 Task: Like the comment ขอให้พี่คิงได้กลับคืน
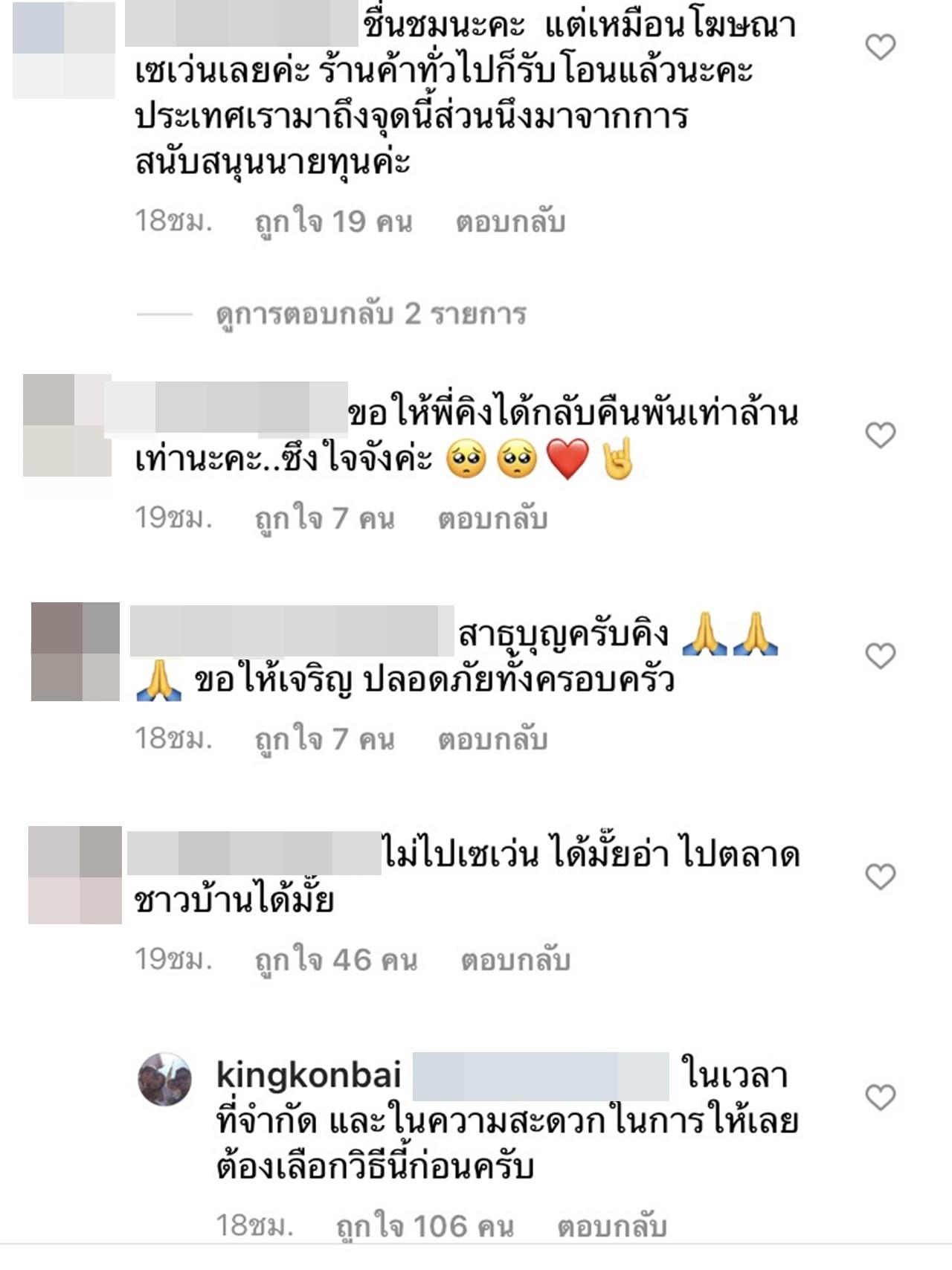coord(880,435)
